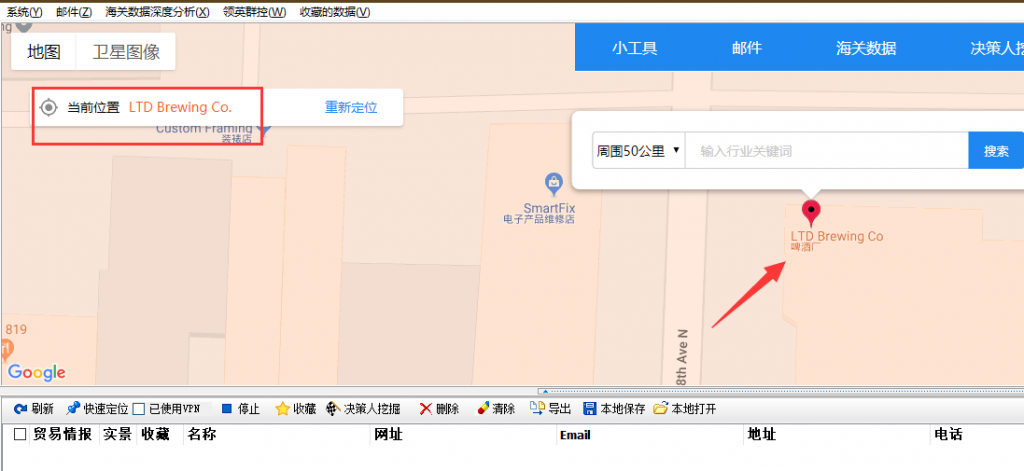Click the 刷新 toolbar button
This screenshot has width=1024, height=471.
tap(34, 409)
